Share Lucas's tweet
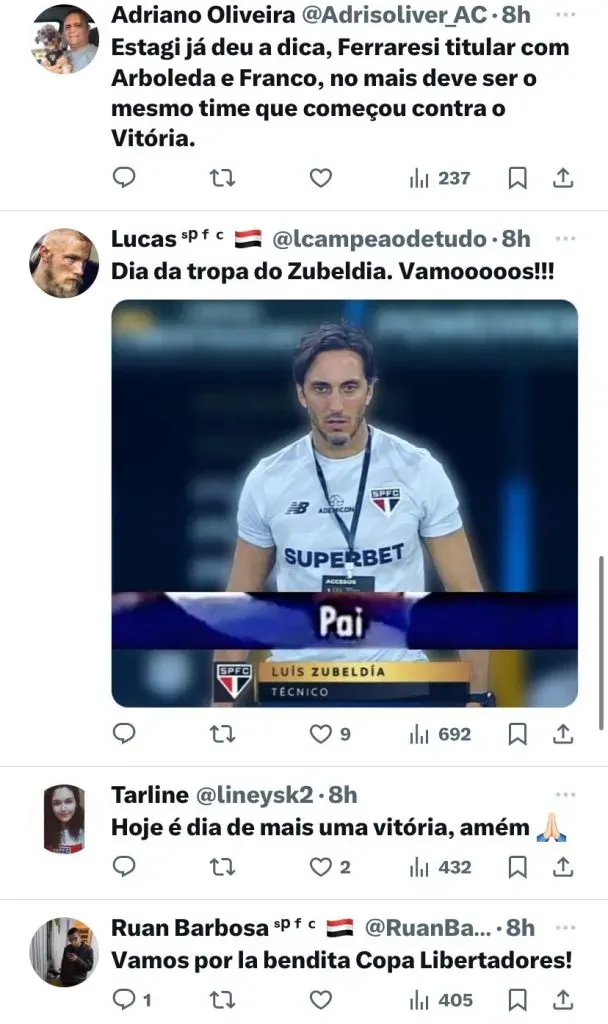608x1024 pixels. [x=563, y=734]
